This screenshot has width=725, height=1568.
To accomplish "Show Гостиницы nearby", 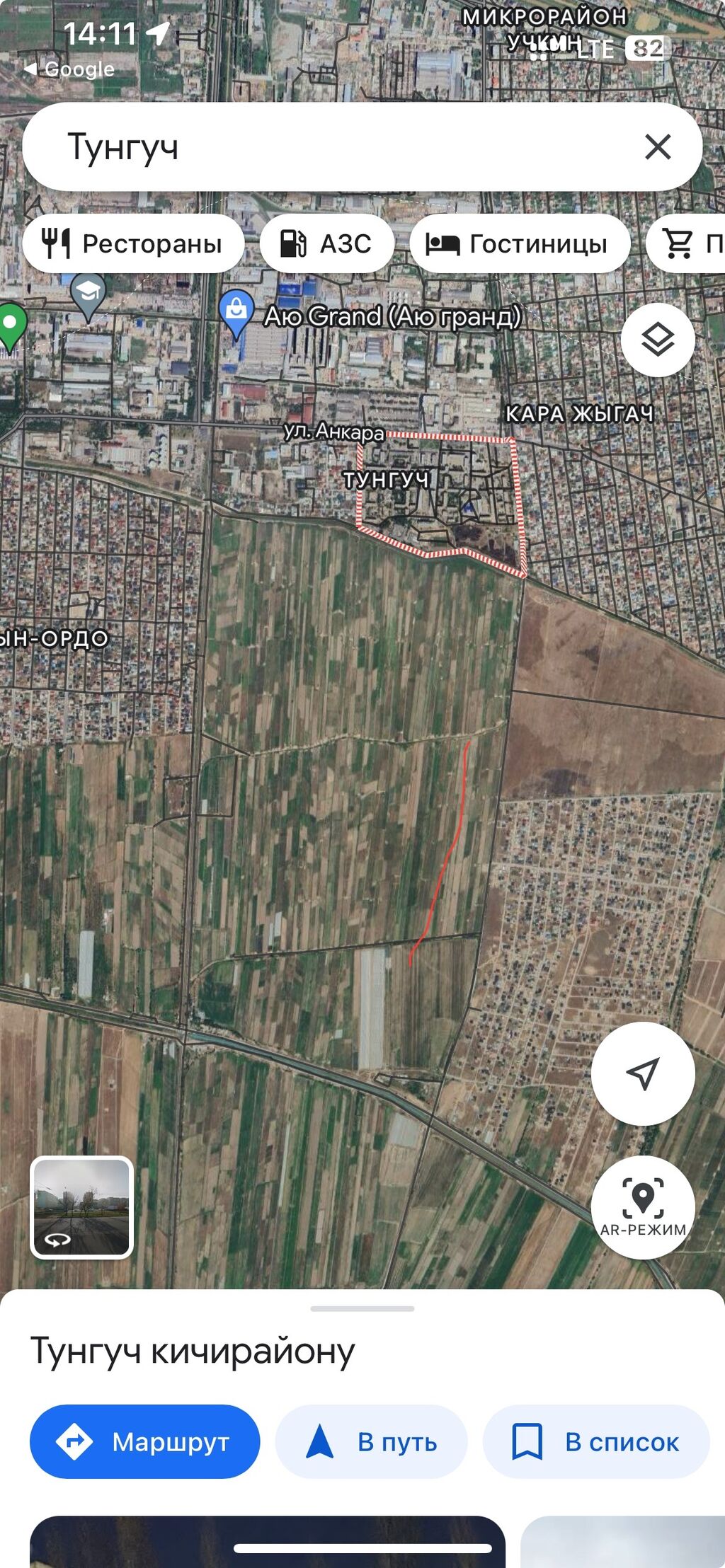I will (519, 244).
